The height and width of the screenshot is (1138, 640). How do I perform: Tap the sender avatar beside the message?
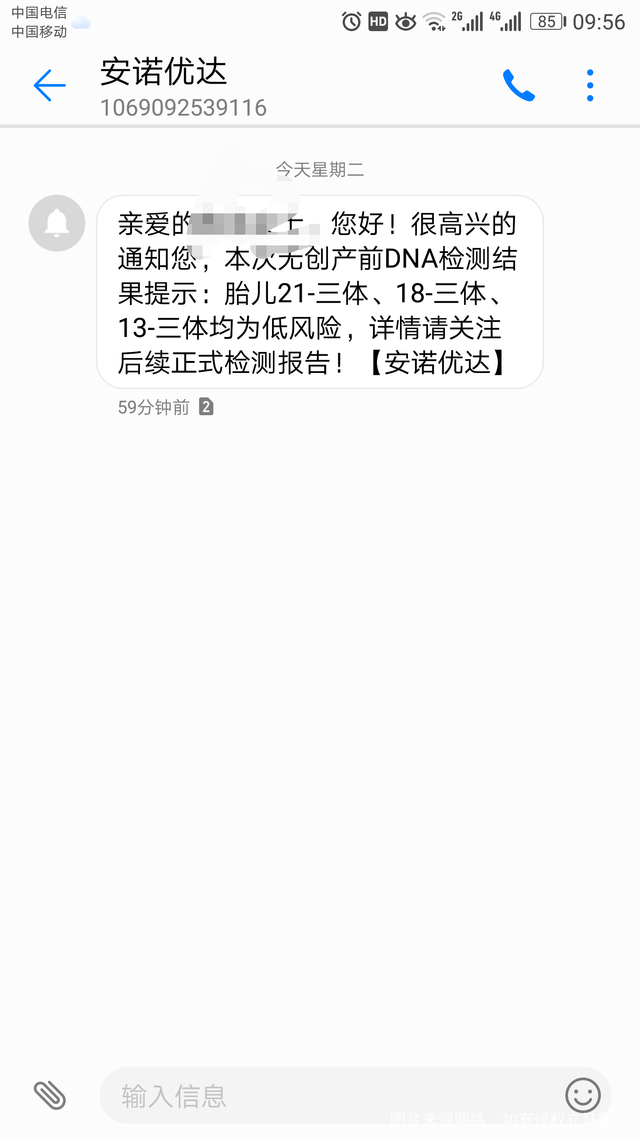(57, 223)
